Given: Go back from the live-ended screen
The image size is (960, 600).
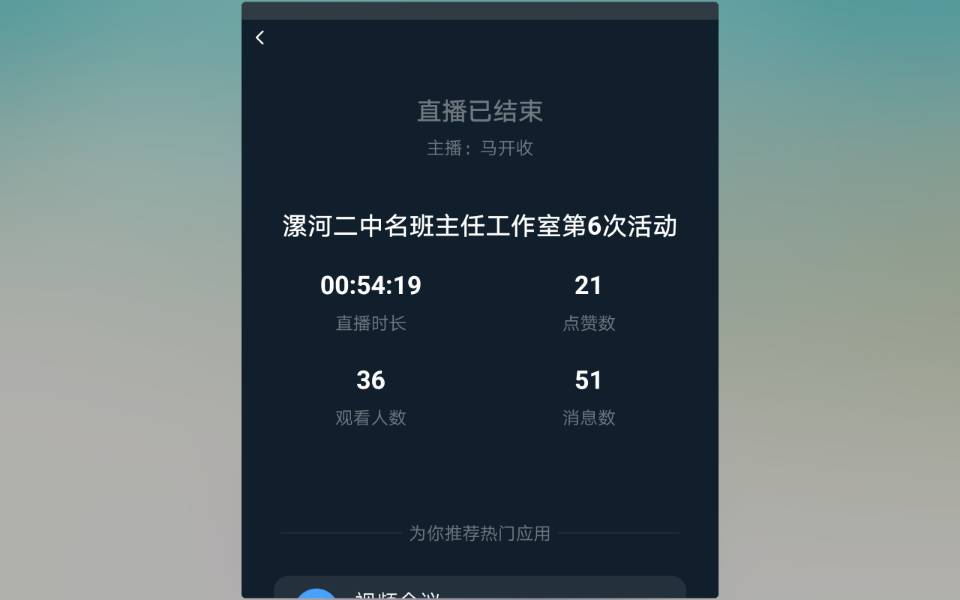Looking at the screenshot, I should (260, 38).
